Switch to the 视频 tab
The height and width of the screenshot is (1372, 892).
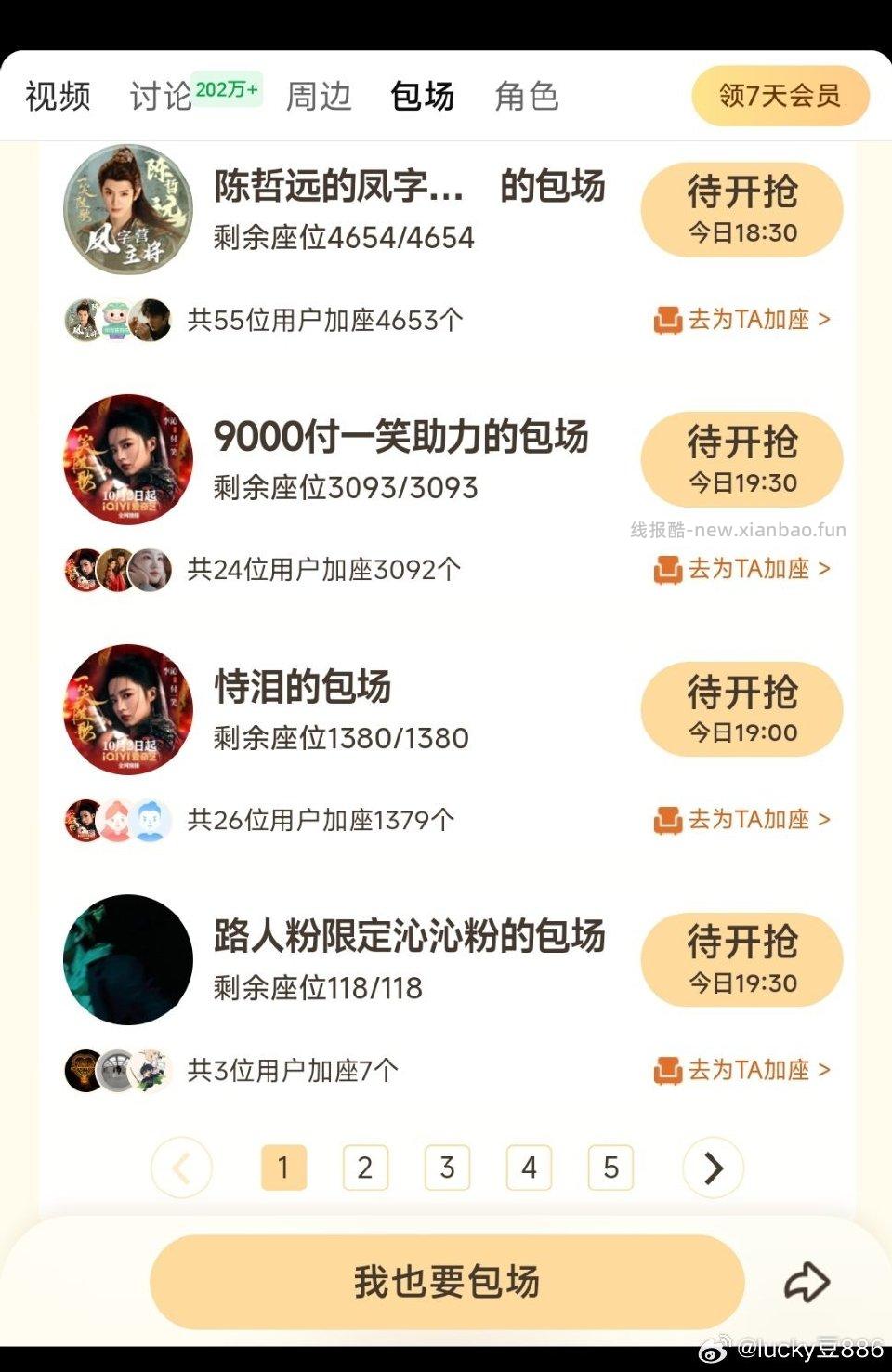[x=59, y=96]
